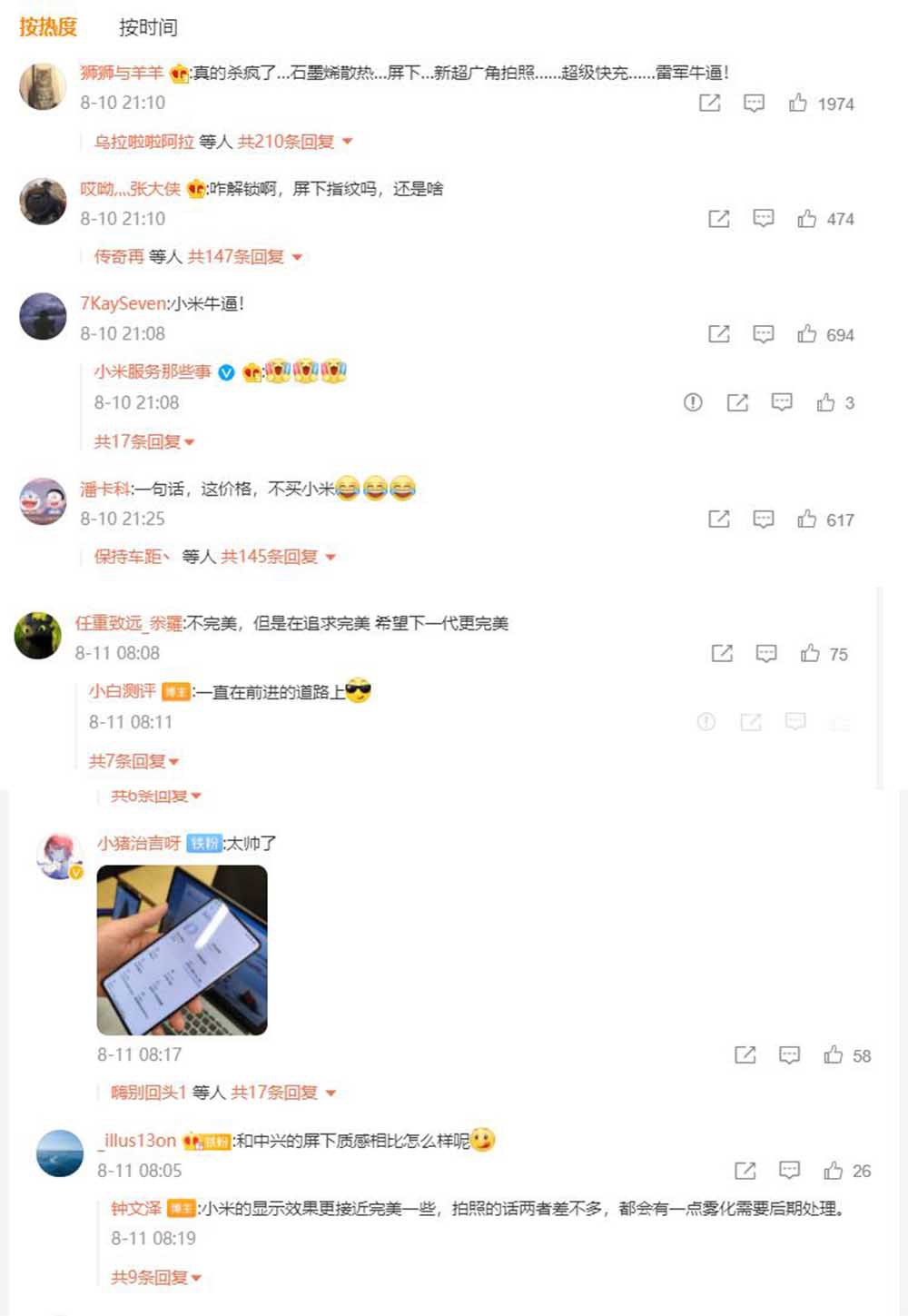Repost _illus13on's comment
This screenshot has width=908, height=1316.
tap(745, 1171)
